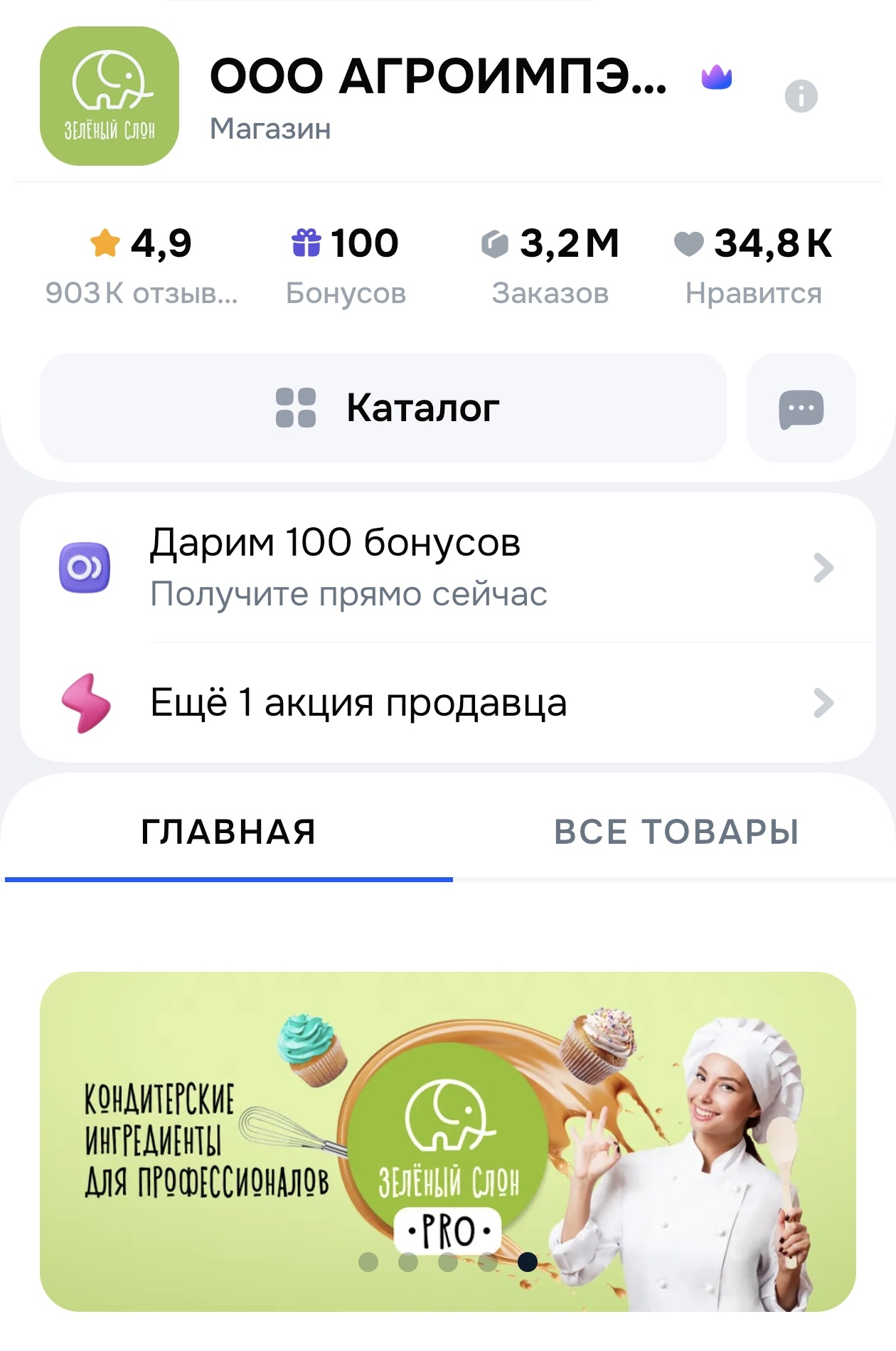Viewport: 896px width, 1351px height.
Task: Open the 903К отзывов count
Action: coord(140,291)
